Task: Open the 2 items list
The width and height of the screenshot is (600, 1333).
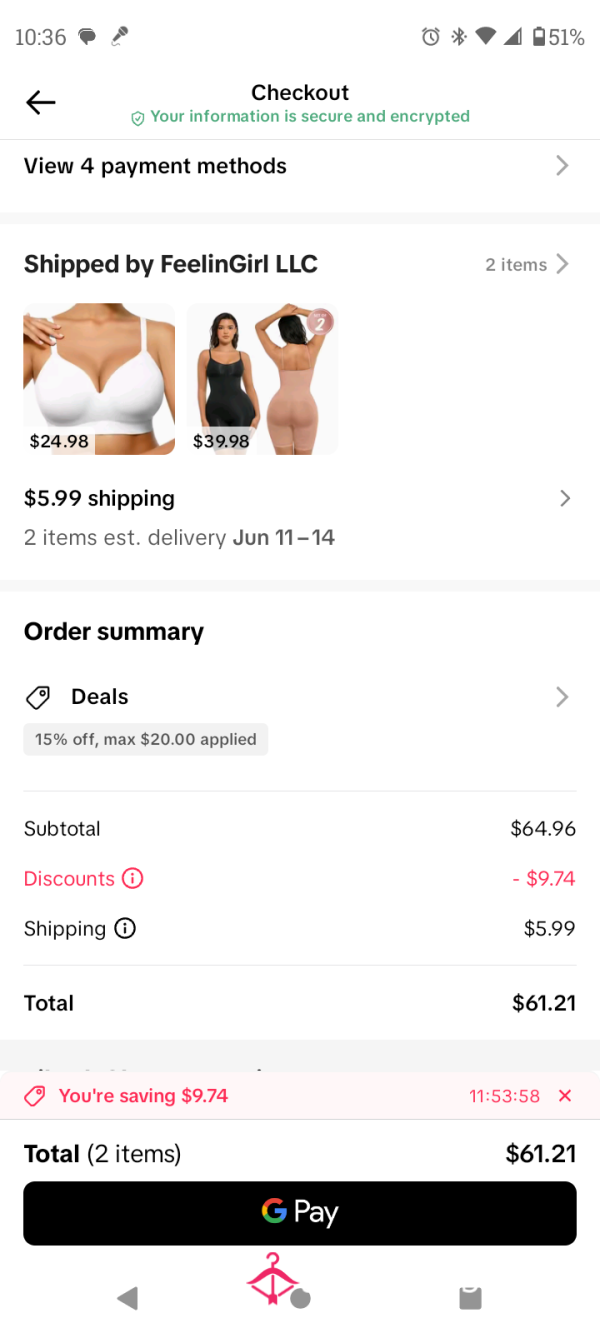Action: 527,264
